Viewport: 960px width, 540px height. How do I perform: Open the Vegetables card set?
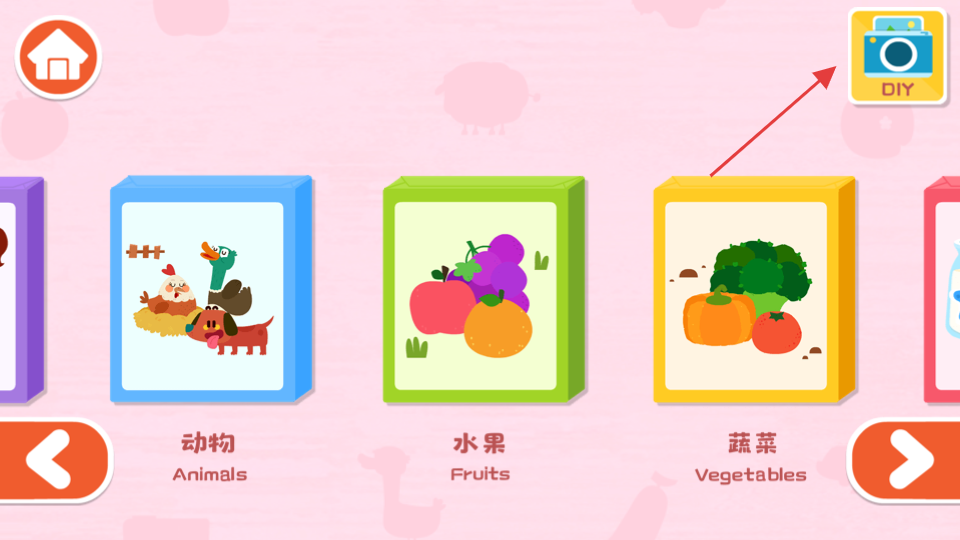(x=753, y=290)
